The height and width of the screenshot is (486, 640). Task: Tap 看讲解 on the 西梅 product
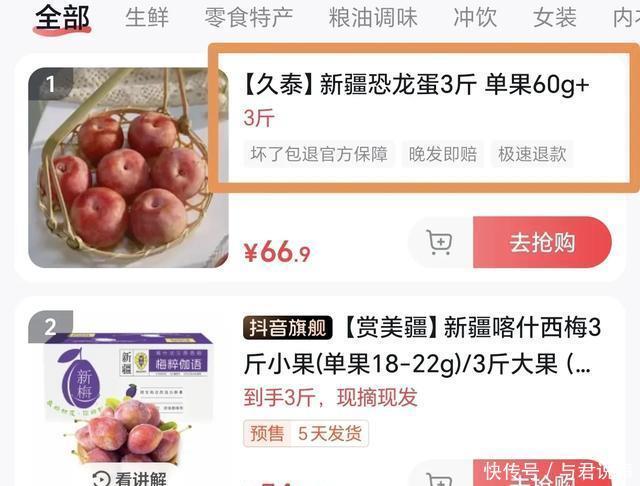point(128,478)
